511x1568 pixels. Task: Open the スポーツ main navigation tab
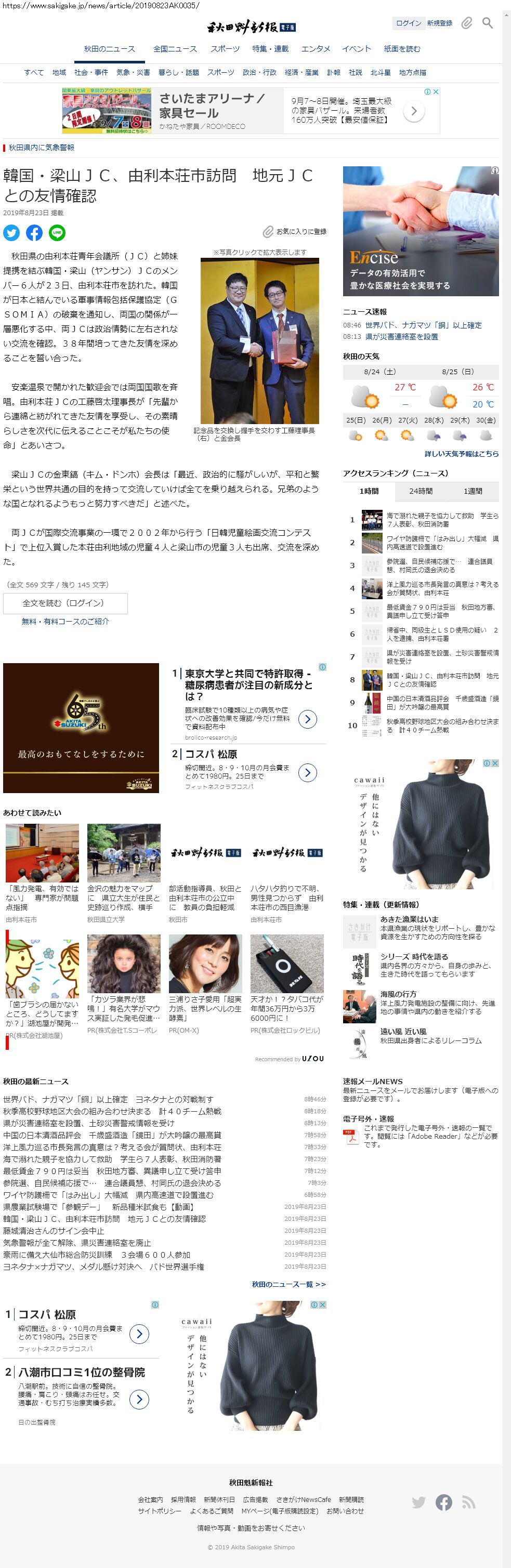(x=226, y=49)
